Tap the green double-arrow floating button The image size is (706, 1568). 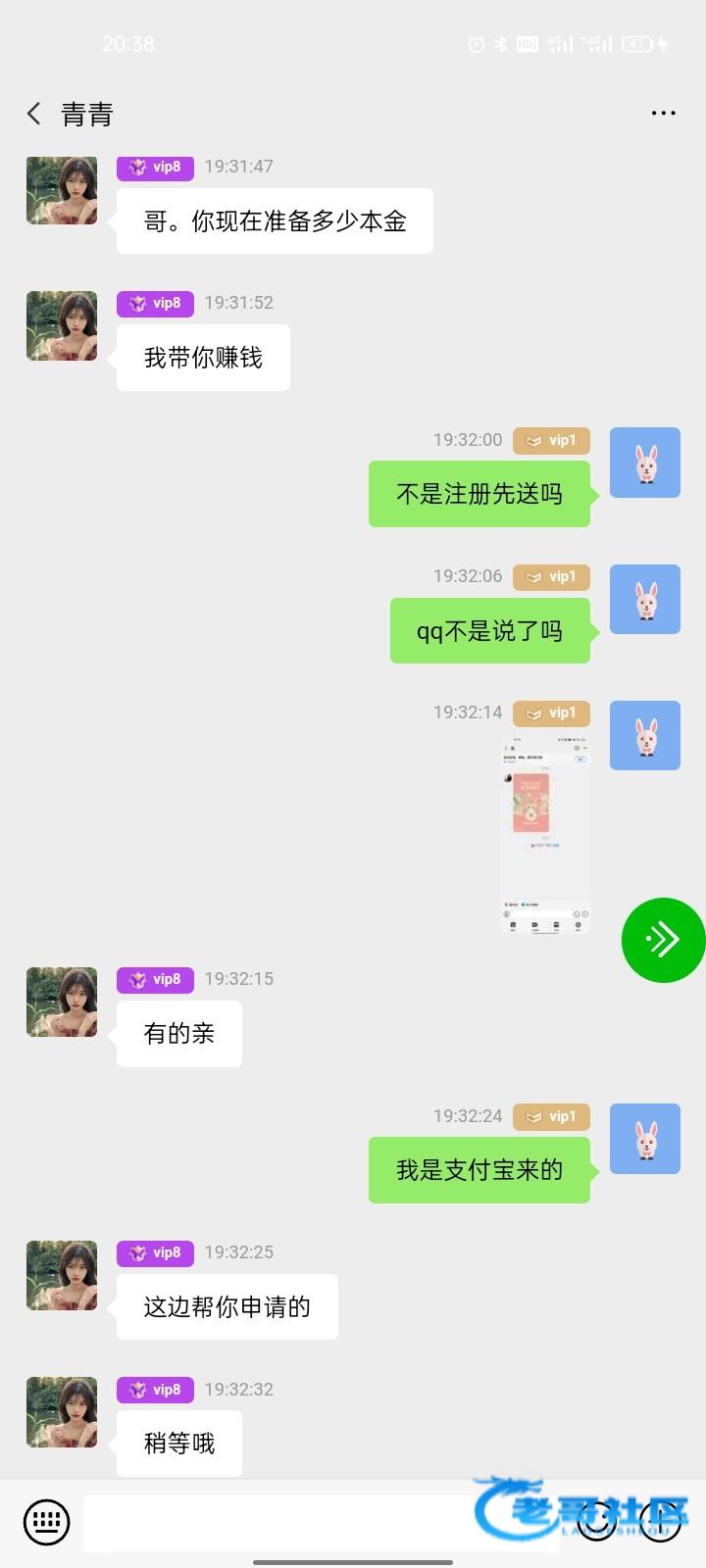pos(663,939)
